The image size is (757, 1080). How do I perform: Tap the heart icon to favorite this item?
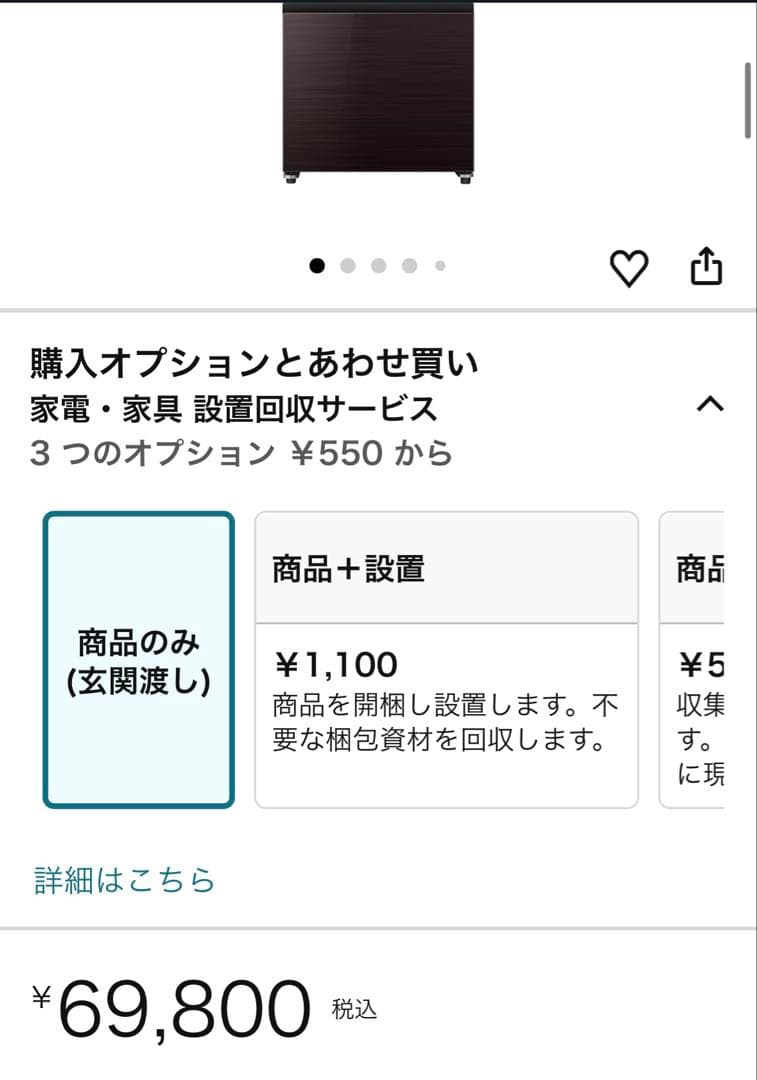629,266
